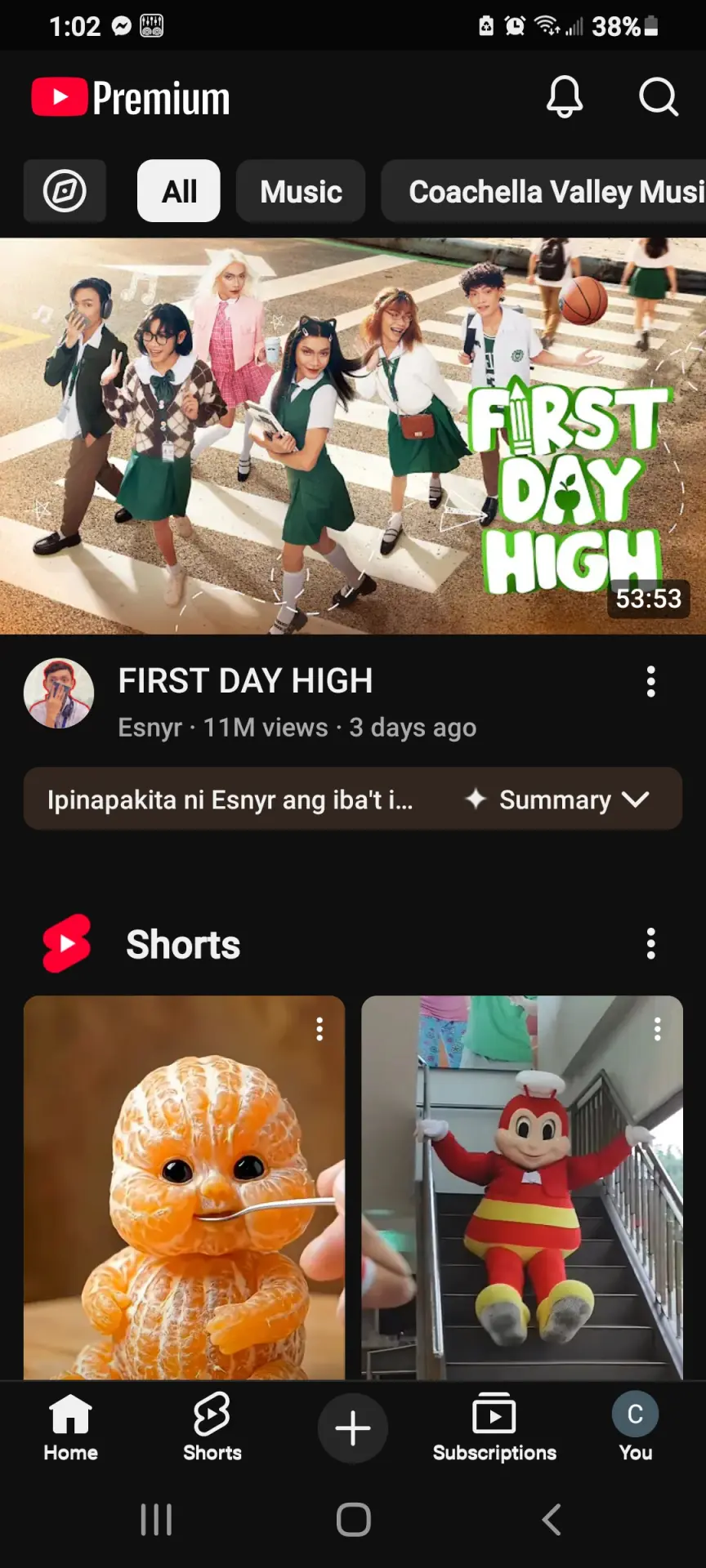Tap the plus create button

point(353,1428)
